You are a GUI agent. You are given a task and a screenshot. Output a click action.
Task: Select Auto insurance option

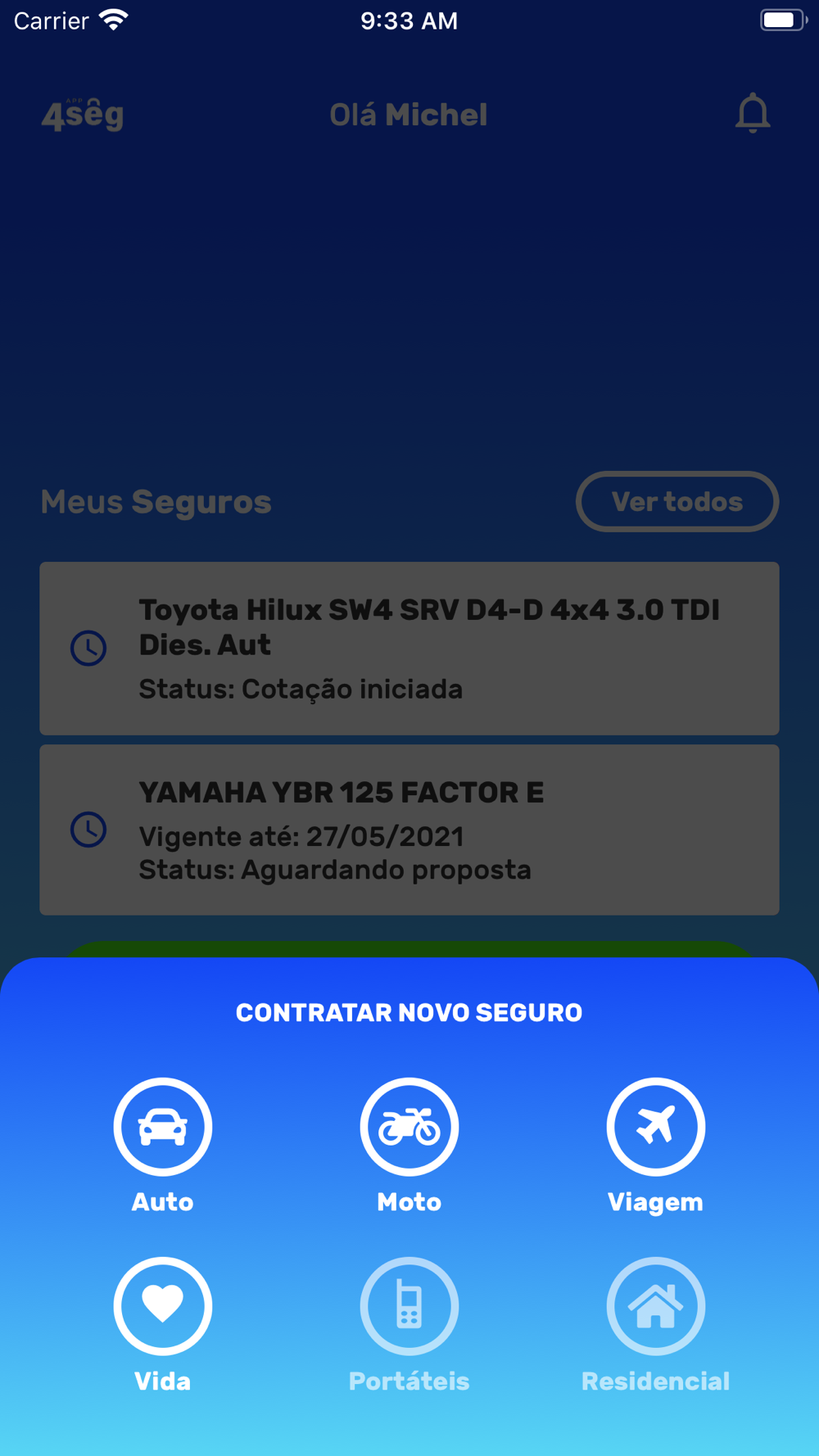tap(162, 1127)
